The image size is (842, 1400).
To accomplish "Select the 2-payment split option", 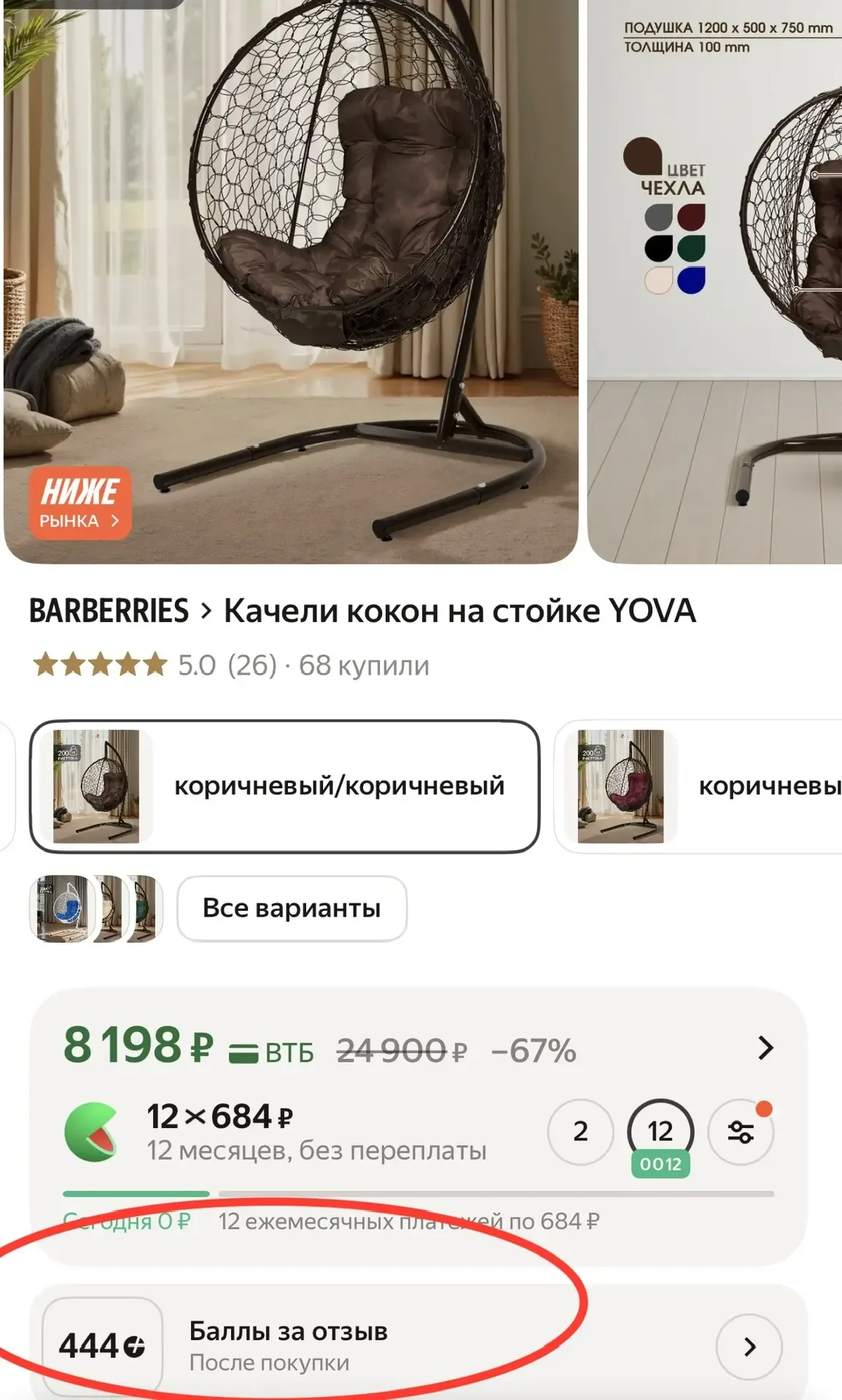I will click(x=580, y=1132).
